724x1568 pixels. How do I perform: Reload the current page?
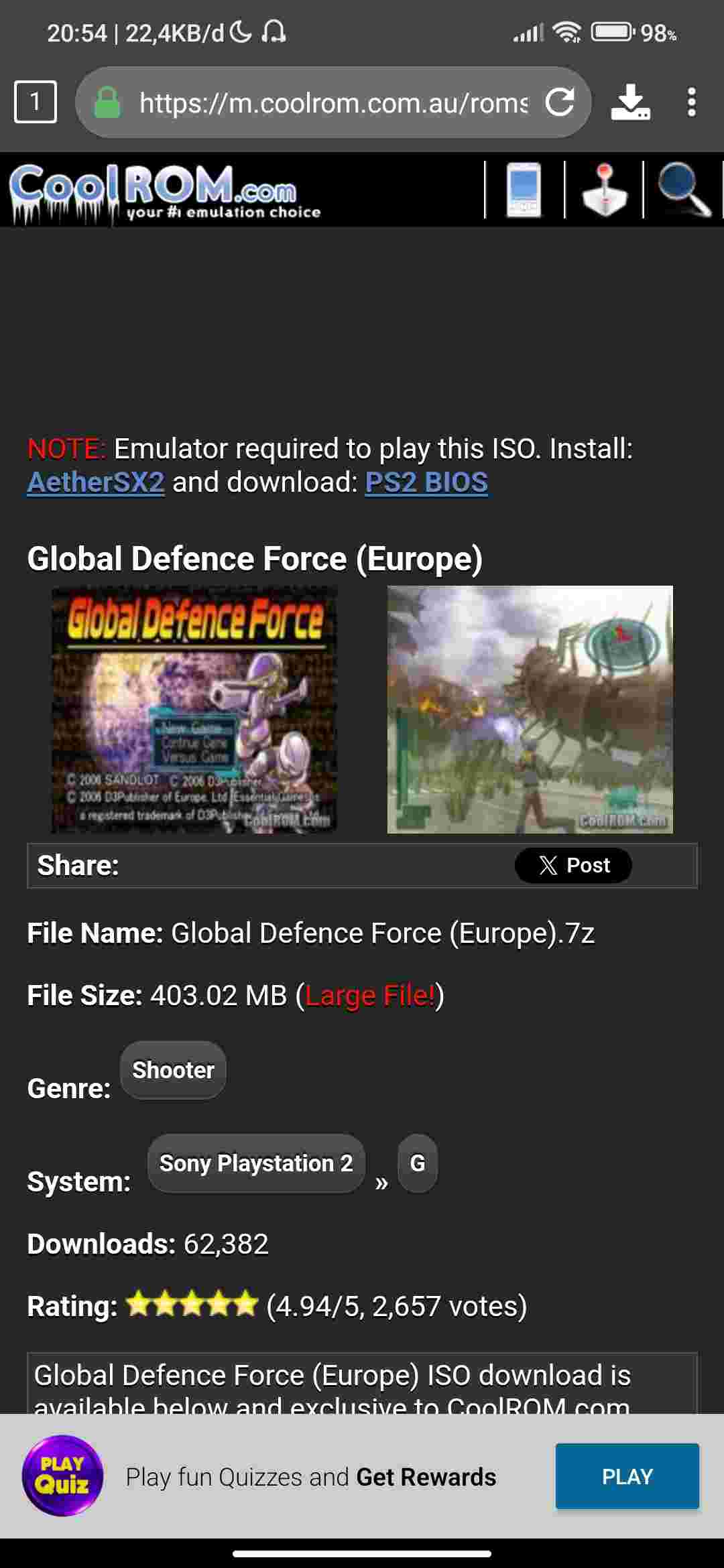560,103
